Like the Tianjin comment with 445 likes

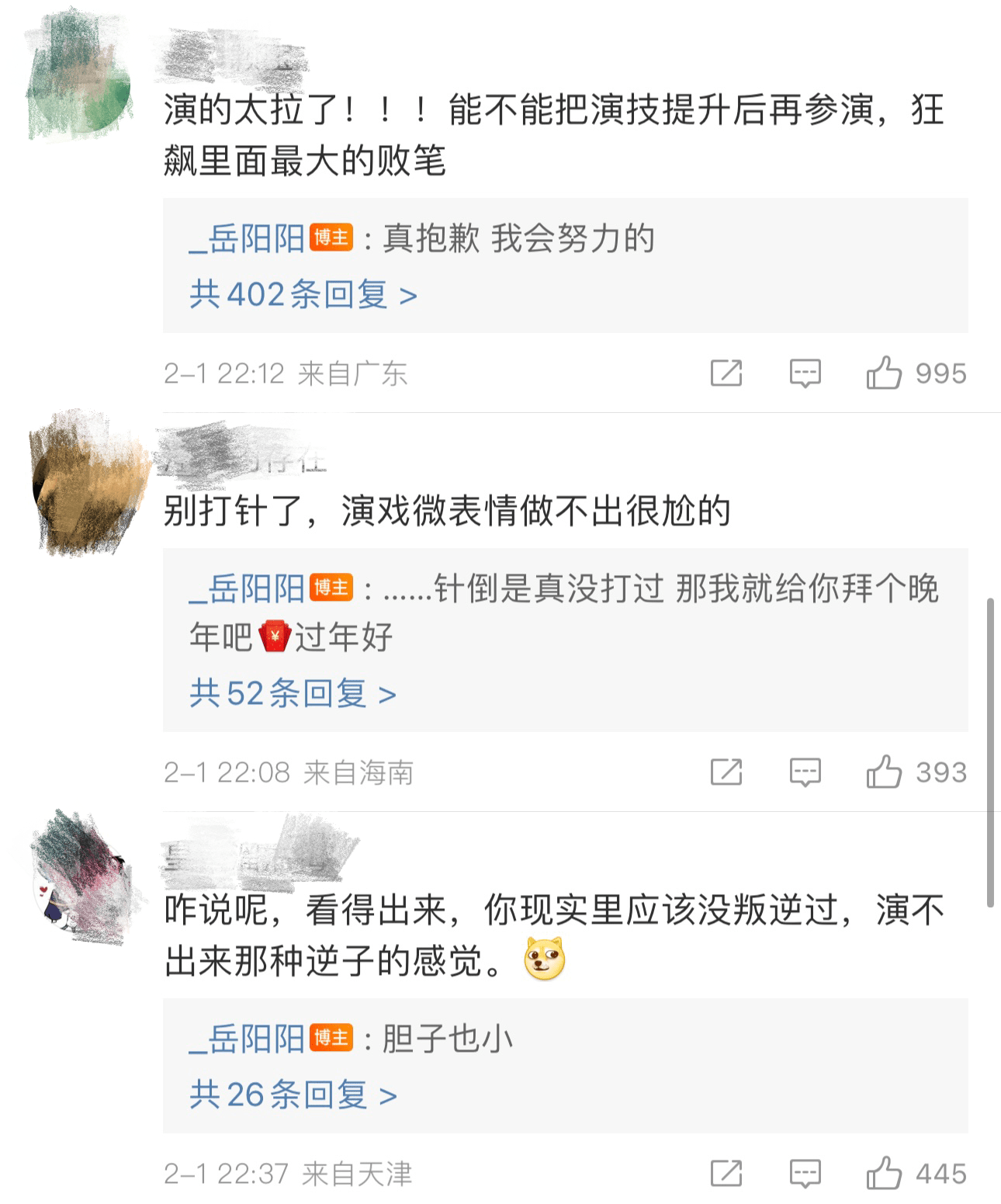884,1173
